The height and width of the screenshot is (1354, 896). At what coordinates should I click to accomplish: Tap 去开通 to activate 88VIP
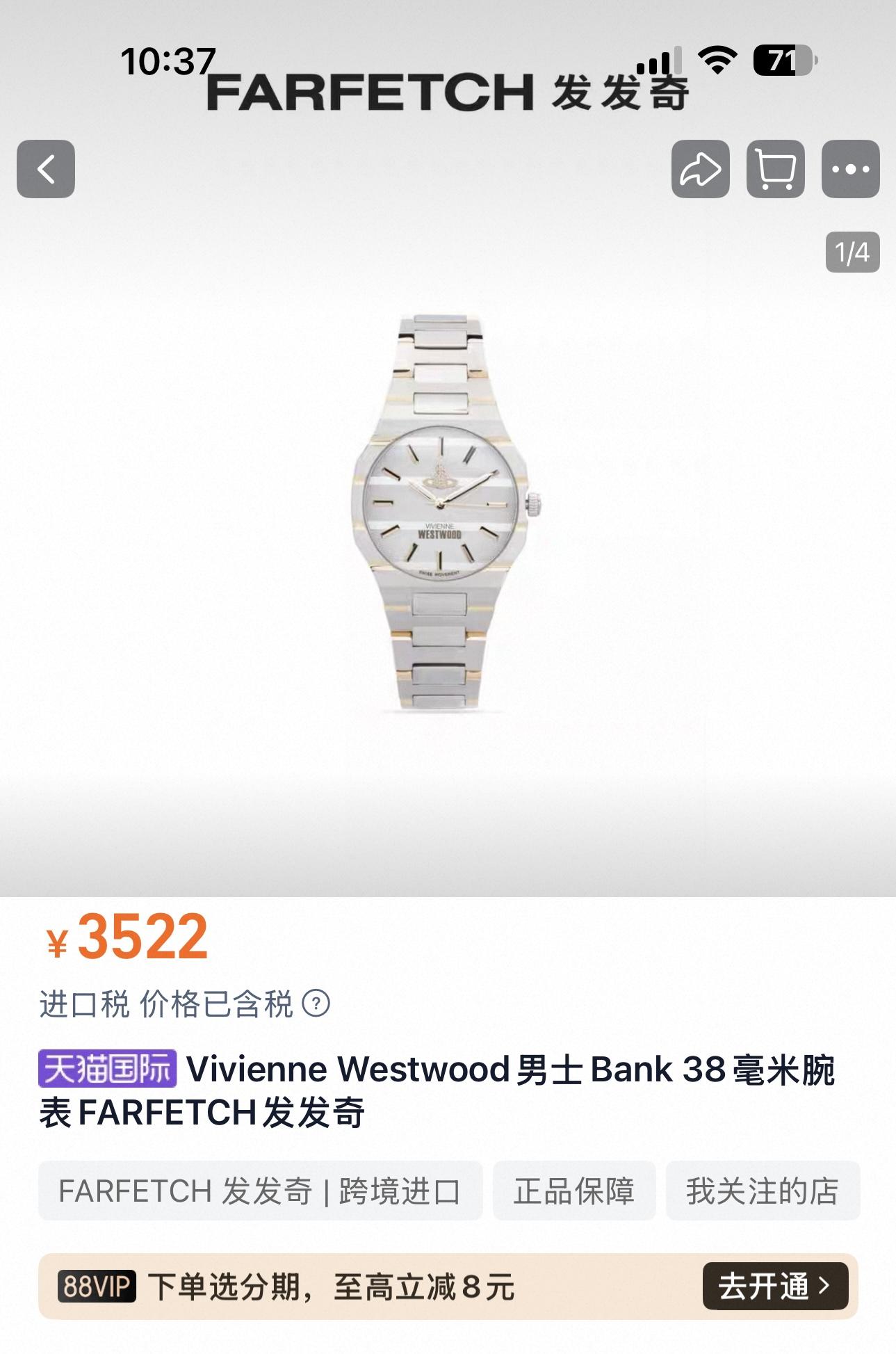(x=775, y=1287)
